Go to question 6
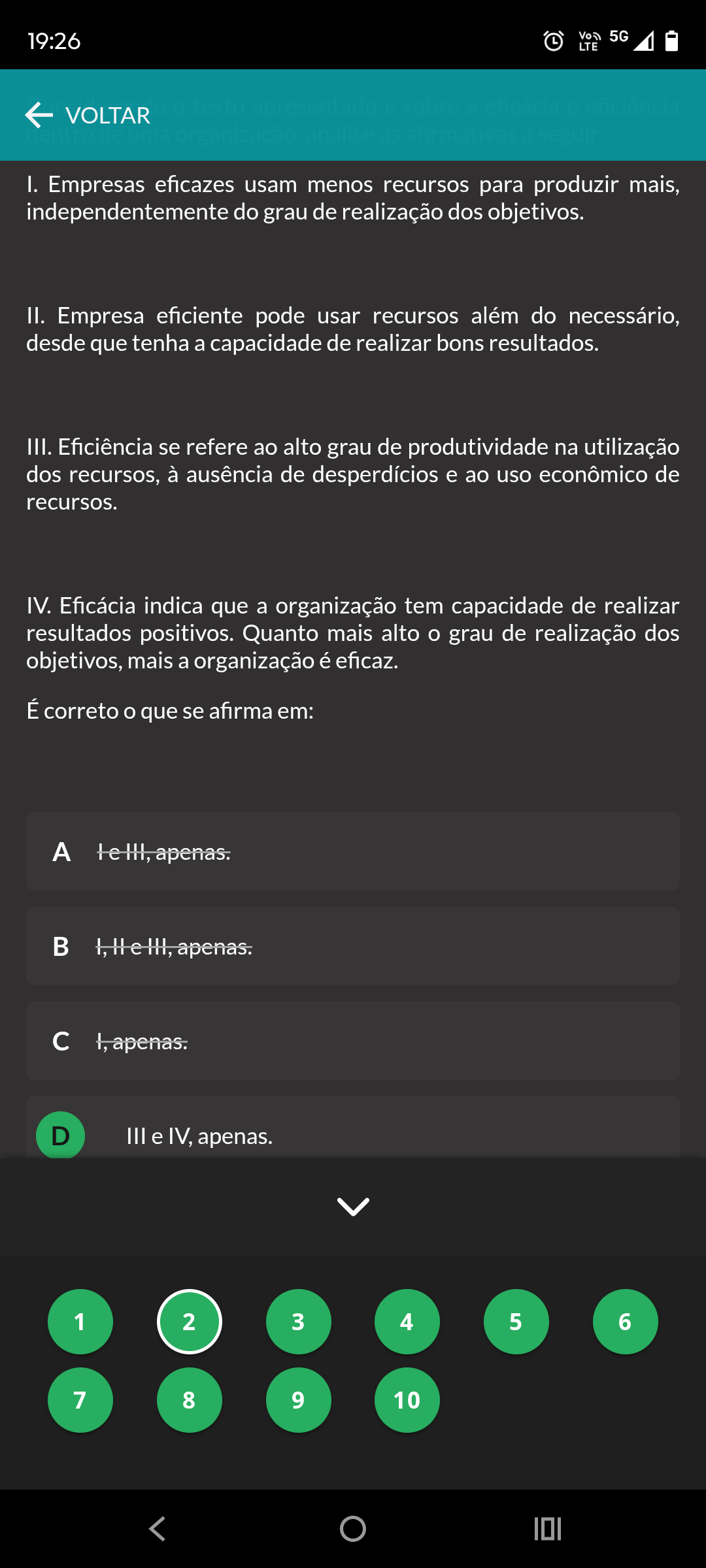The width and height of the screenshot is (706, 1568). [x=625, y=1322]
